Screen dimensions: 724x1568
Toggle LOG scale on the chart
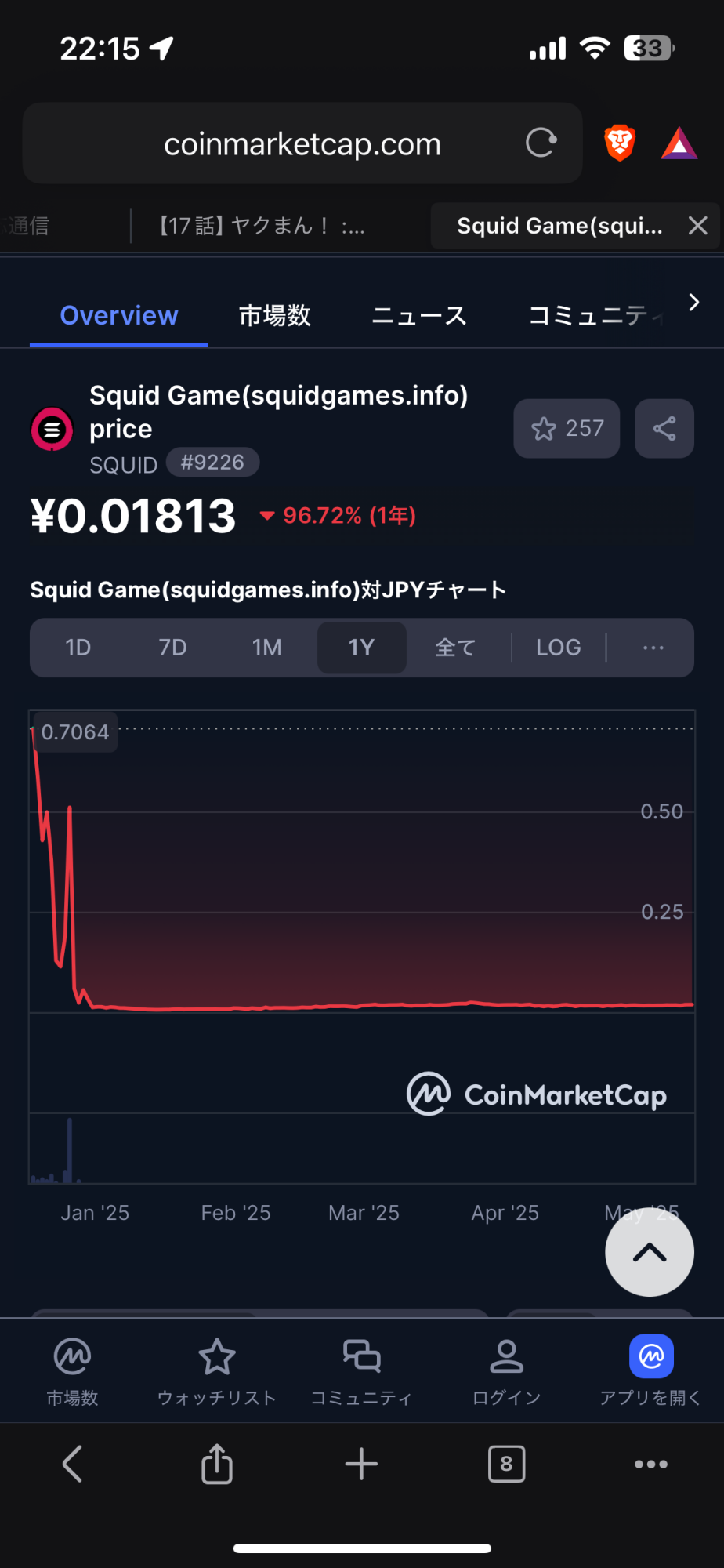pos(559,648)
